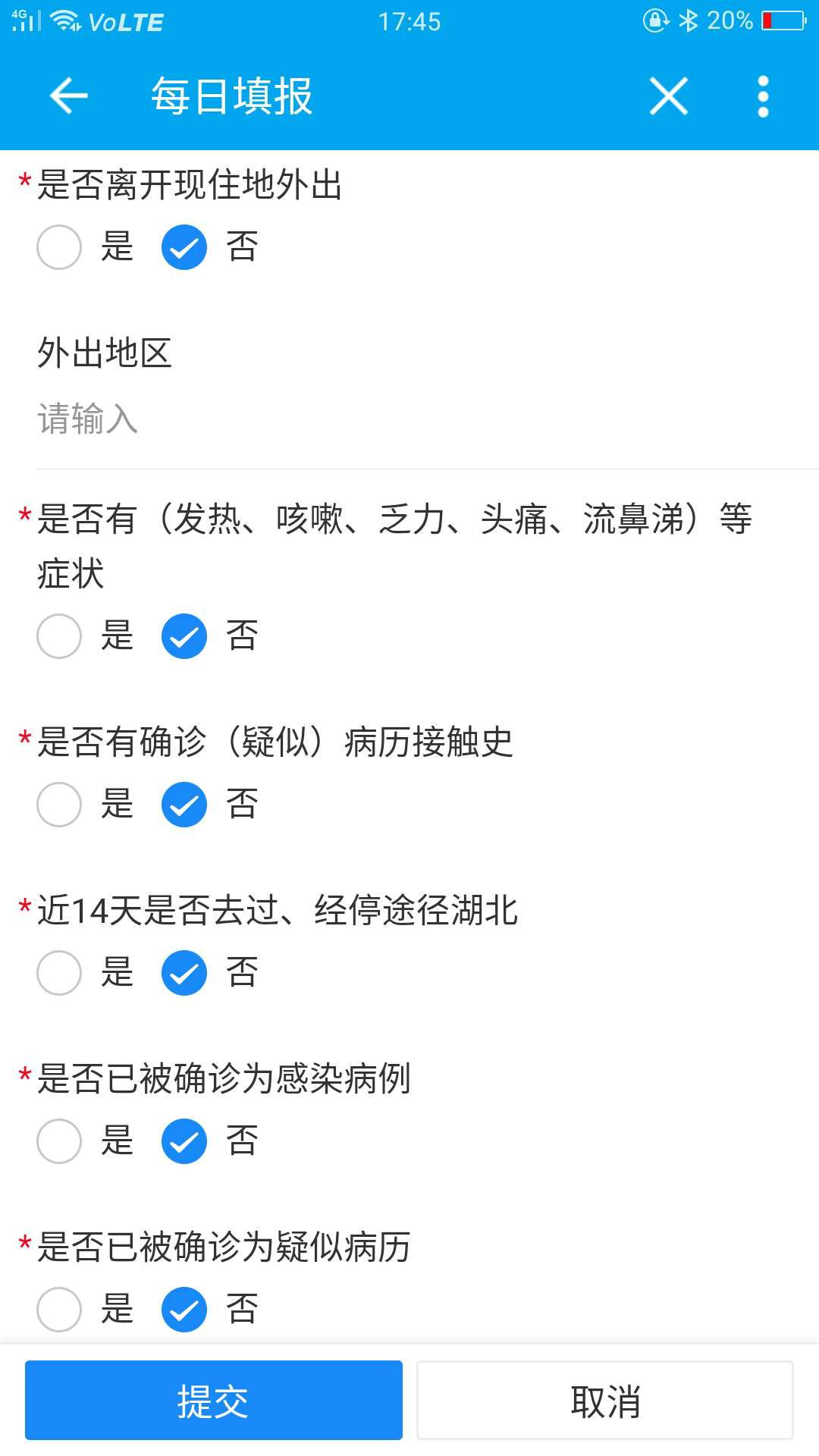Screen dimensions: 819x1456
Task: Submit the form with 提交
Action: [213, 1400]
